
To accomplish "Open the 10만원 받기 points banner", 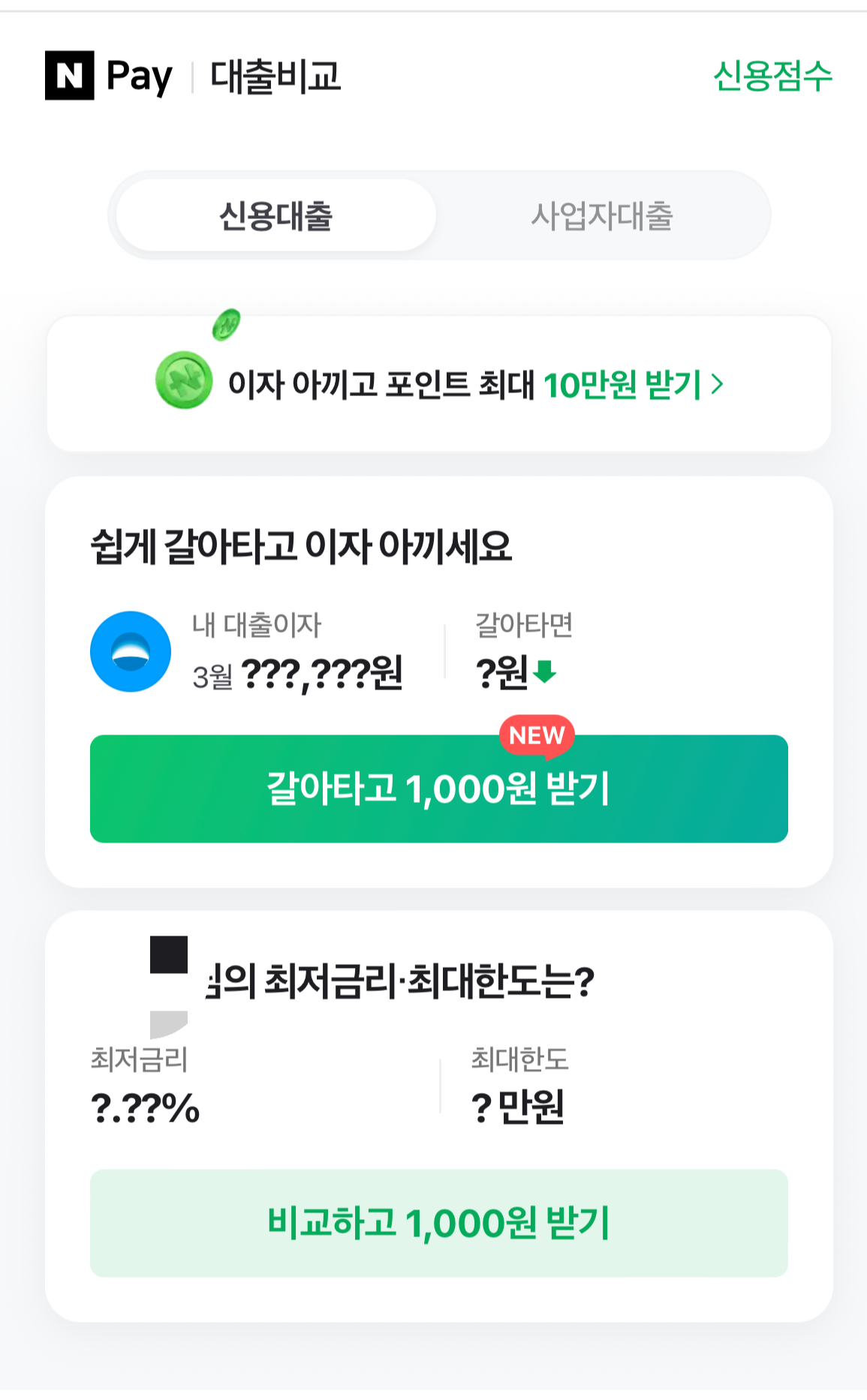I will (x=433, y=383).
